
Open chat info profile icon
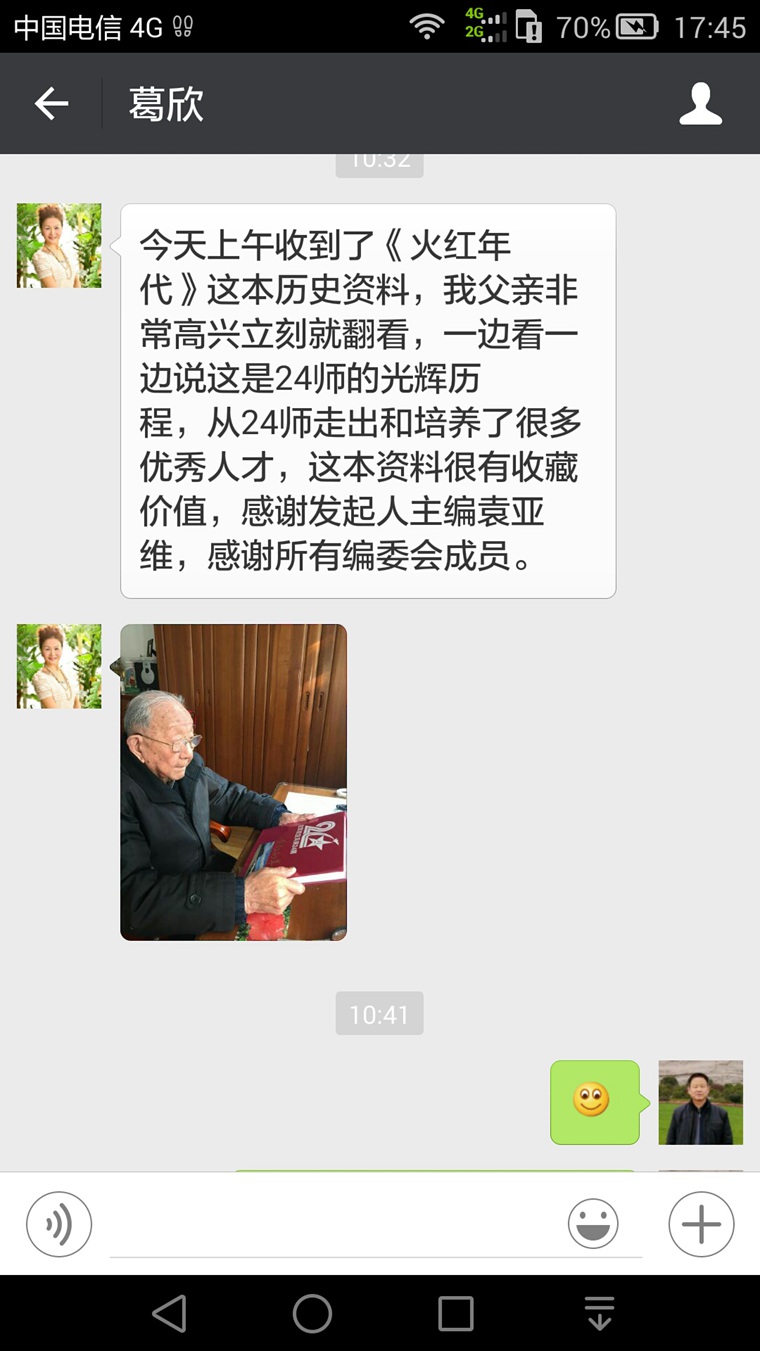(x=700, y=104)
